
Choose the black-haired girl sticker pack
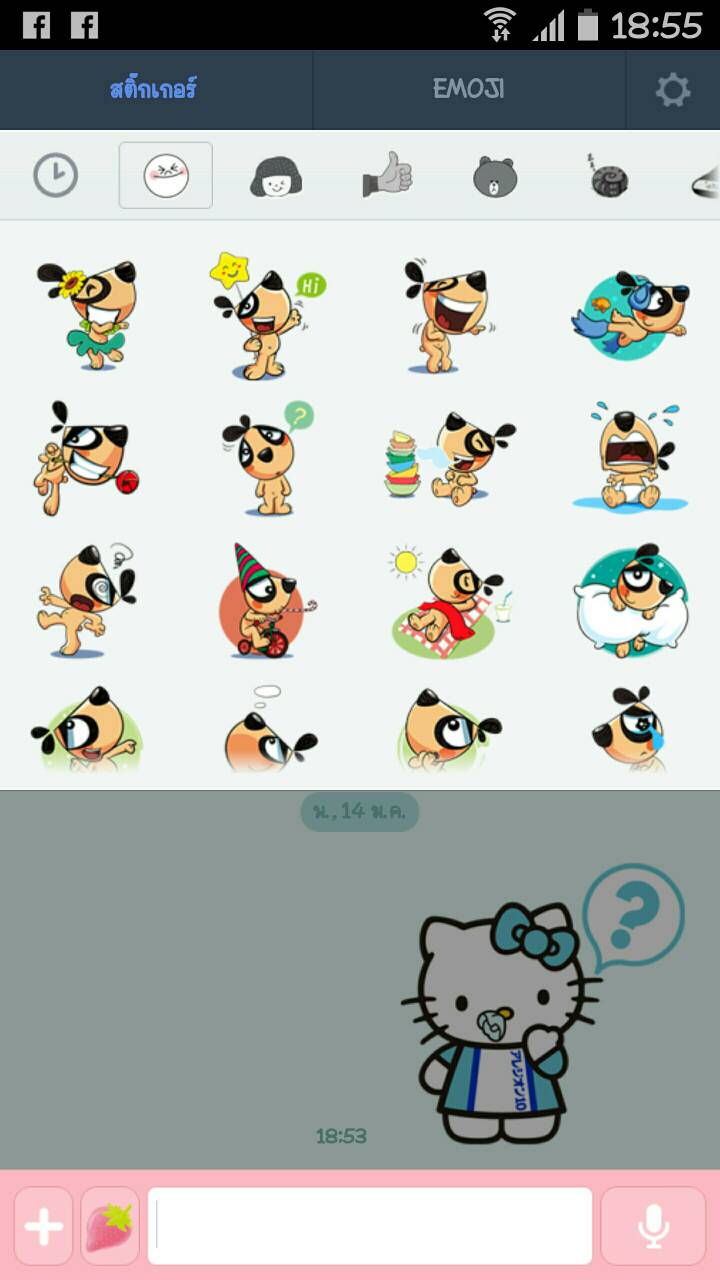pyautogui.click(x=277, y=176)
